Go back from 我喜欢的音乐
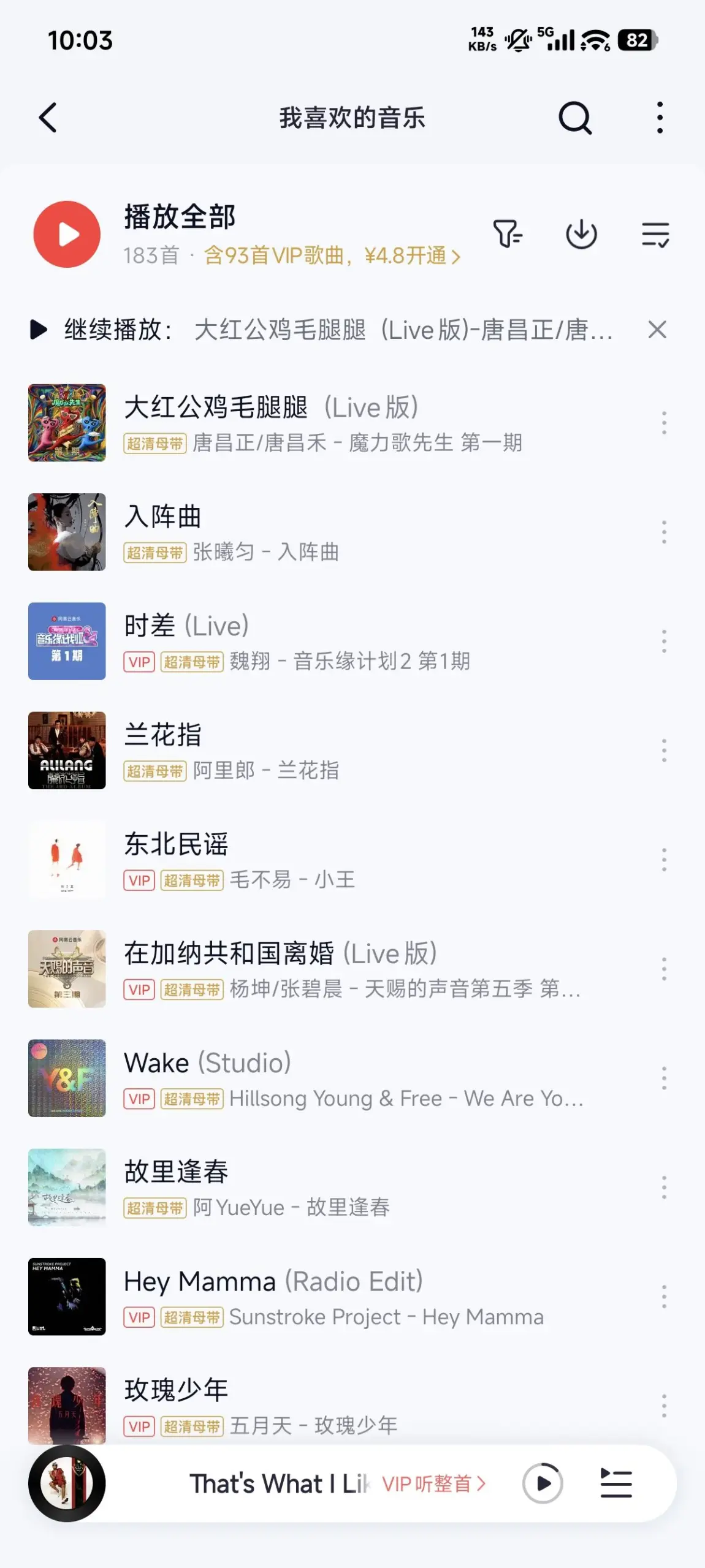705x1568 pixels. [48, 117]
